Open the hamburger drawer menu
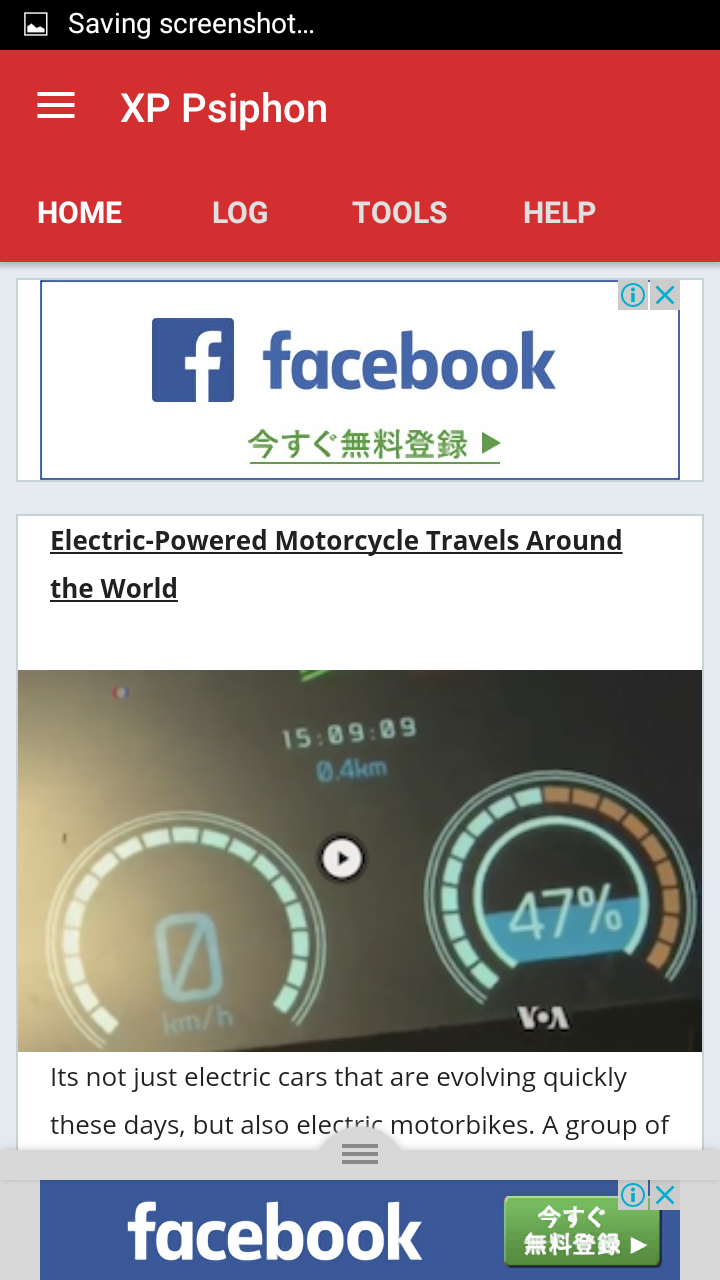 click(x=56, y=107)
